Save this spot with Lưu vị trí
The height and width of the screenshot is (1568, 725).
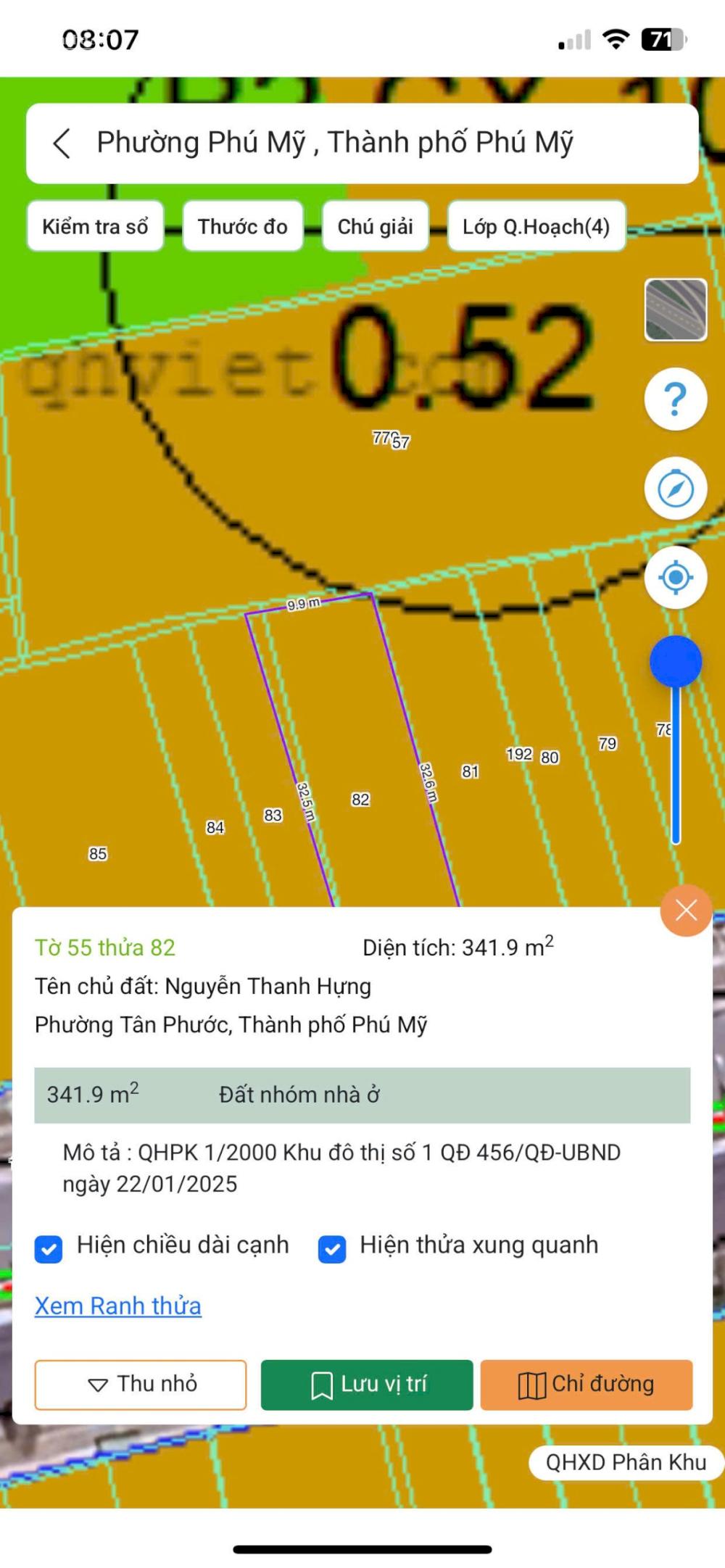(x=367, y=1384)
